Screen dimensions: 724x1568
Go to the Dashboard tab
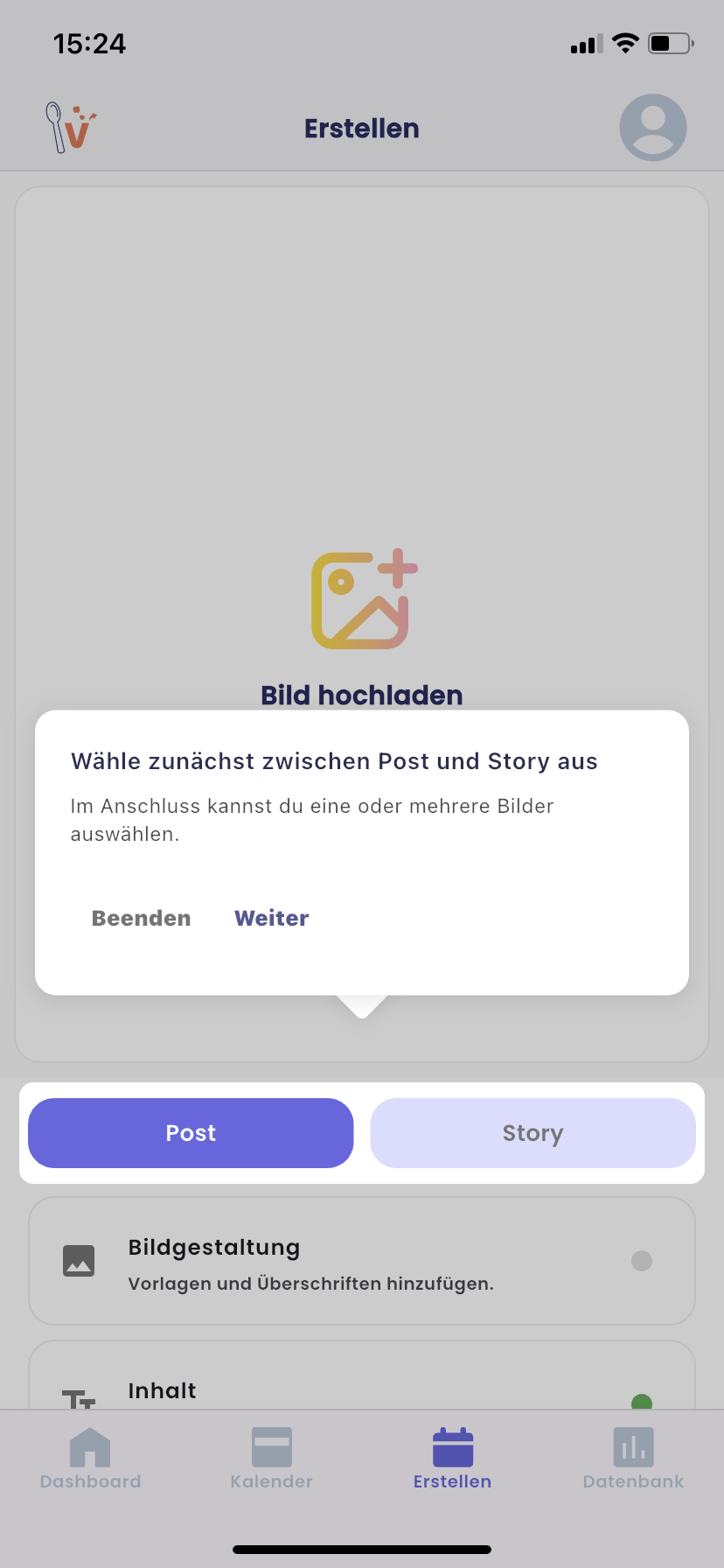coord(90,1459)
